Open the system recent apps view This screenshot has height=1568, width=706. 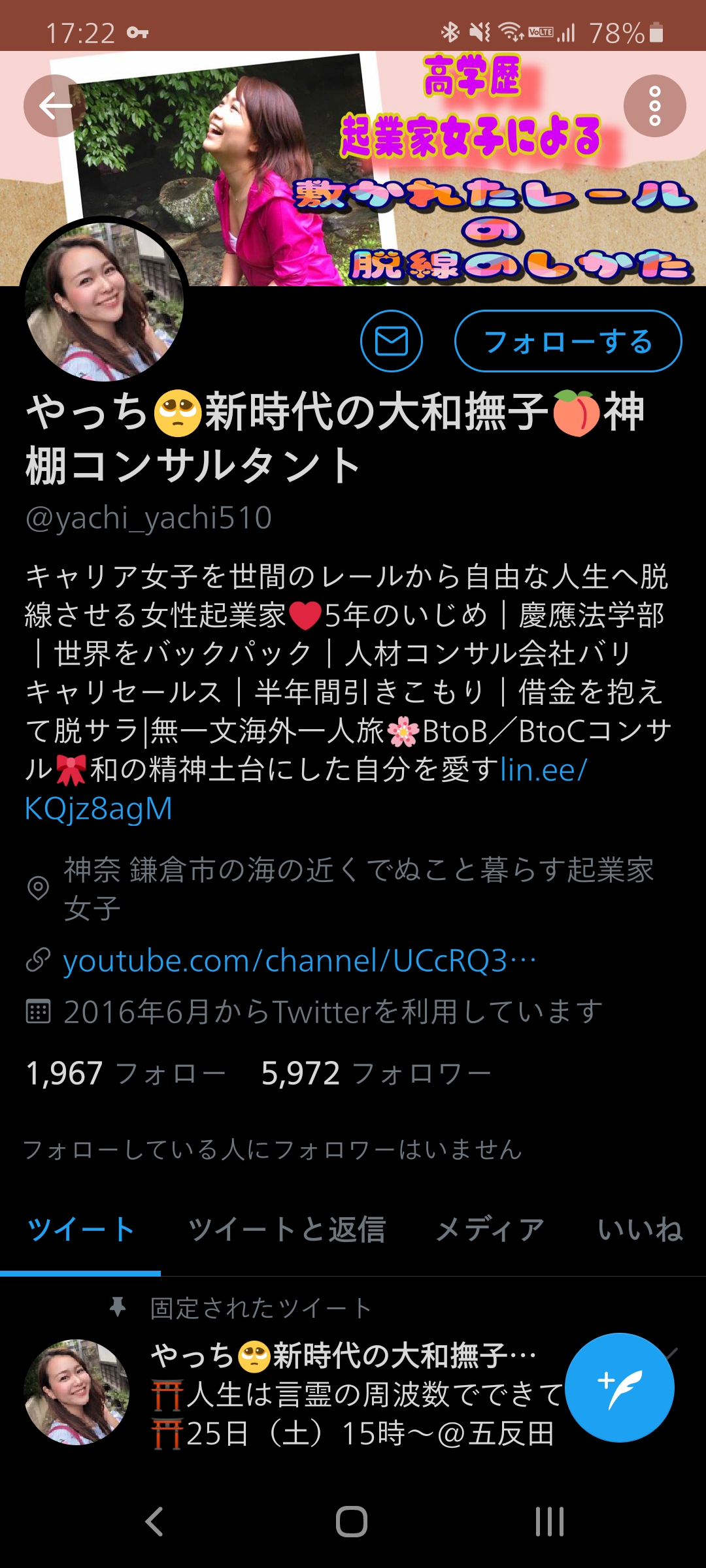click(x=549, y=1522)
